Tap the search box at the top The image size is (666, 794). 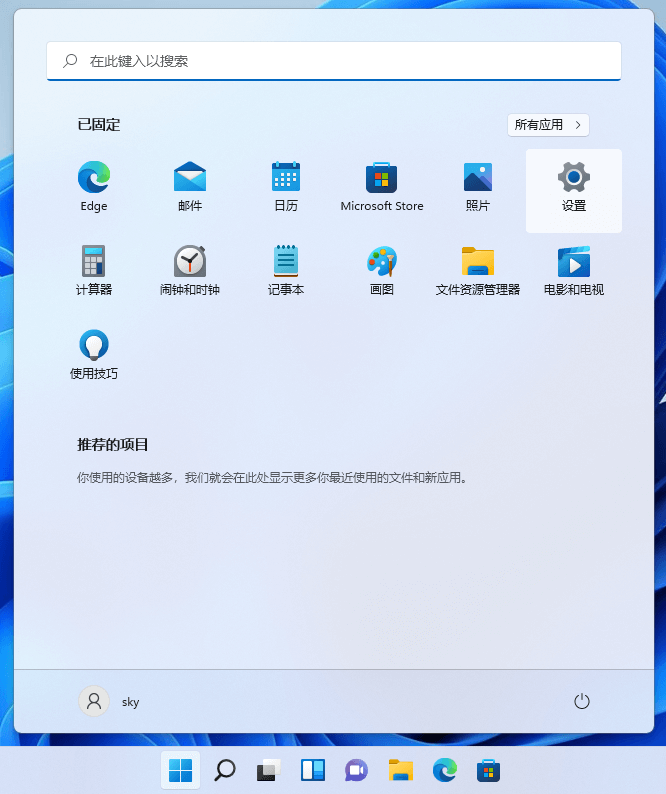point(333,61)
